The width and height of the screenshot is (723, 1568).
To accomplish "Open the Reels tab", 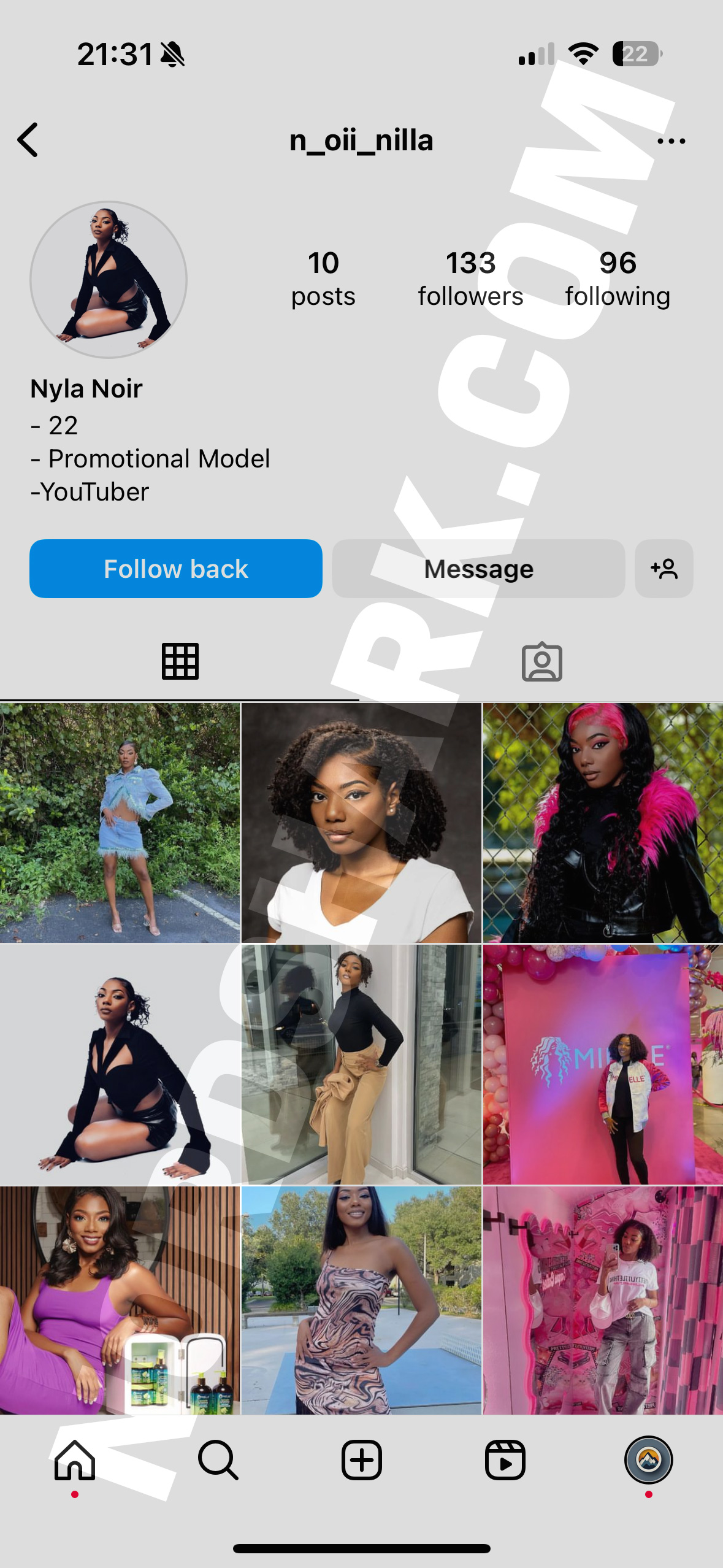I will pyautogui.click(x=505, y=1460).
